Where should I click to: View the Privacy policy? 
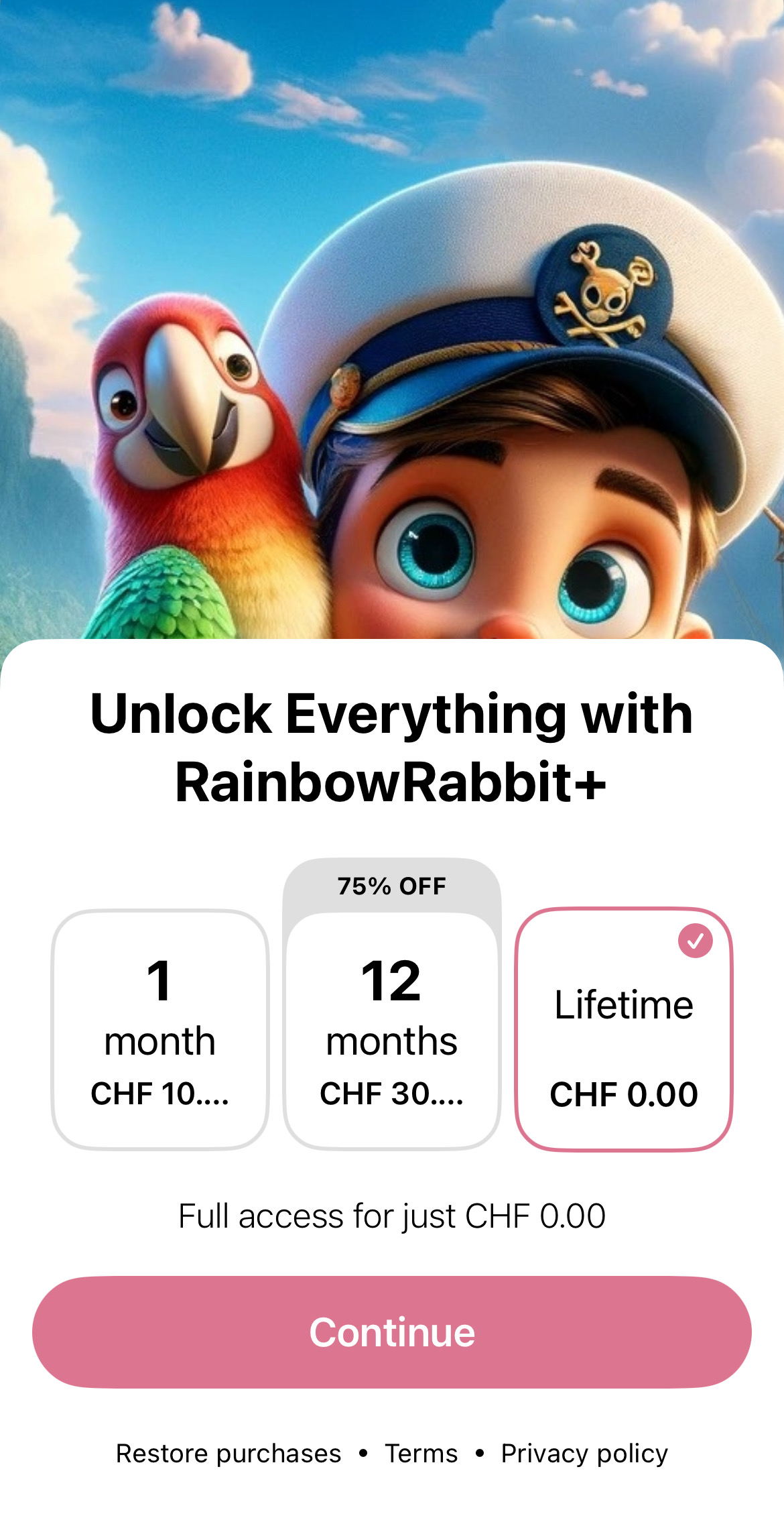[x=584, y=1453]
